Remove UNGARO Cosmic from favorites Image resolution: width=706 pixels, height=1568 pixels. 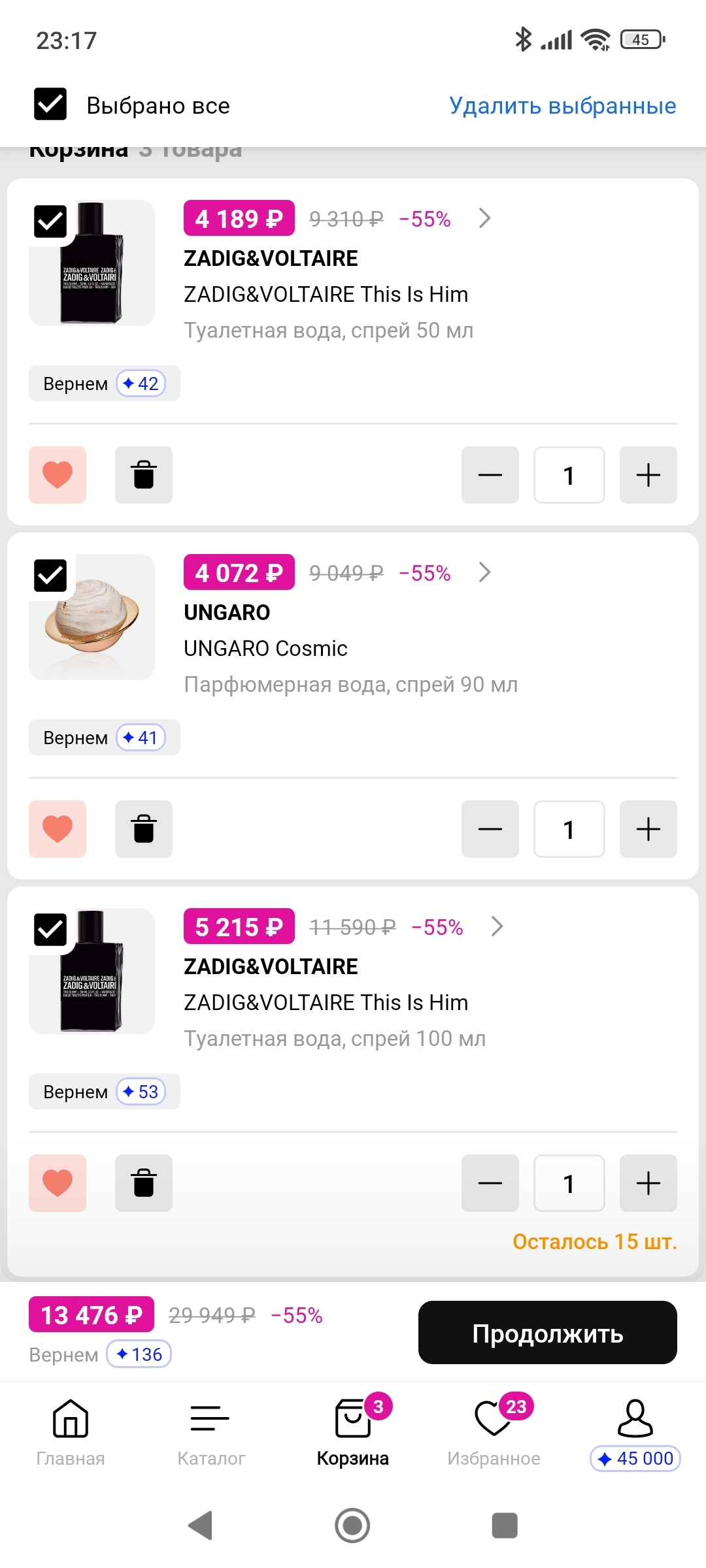[58, 828]
